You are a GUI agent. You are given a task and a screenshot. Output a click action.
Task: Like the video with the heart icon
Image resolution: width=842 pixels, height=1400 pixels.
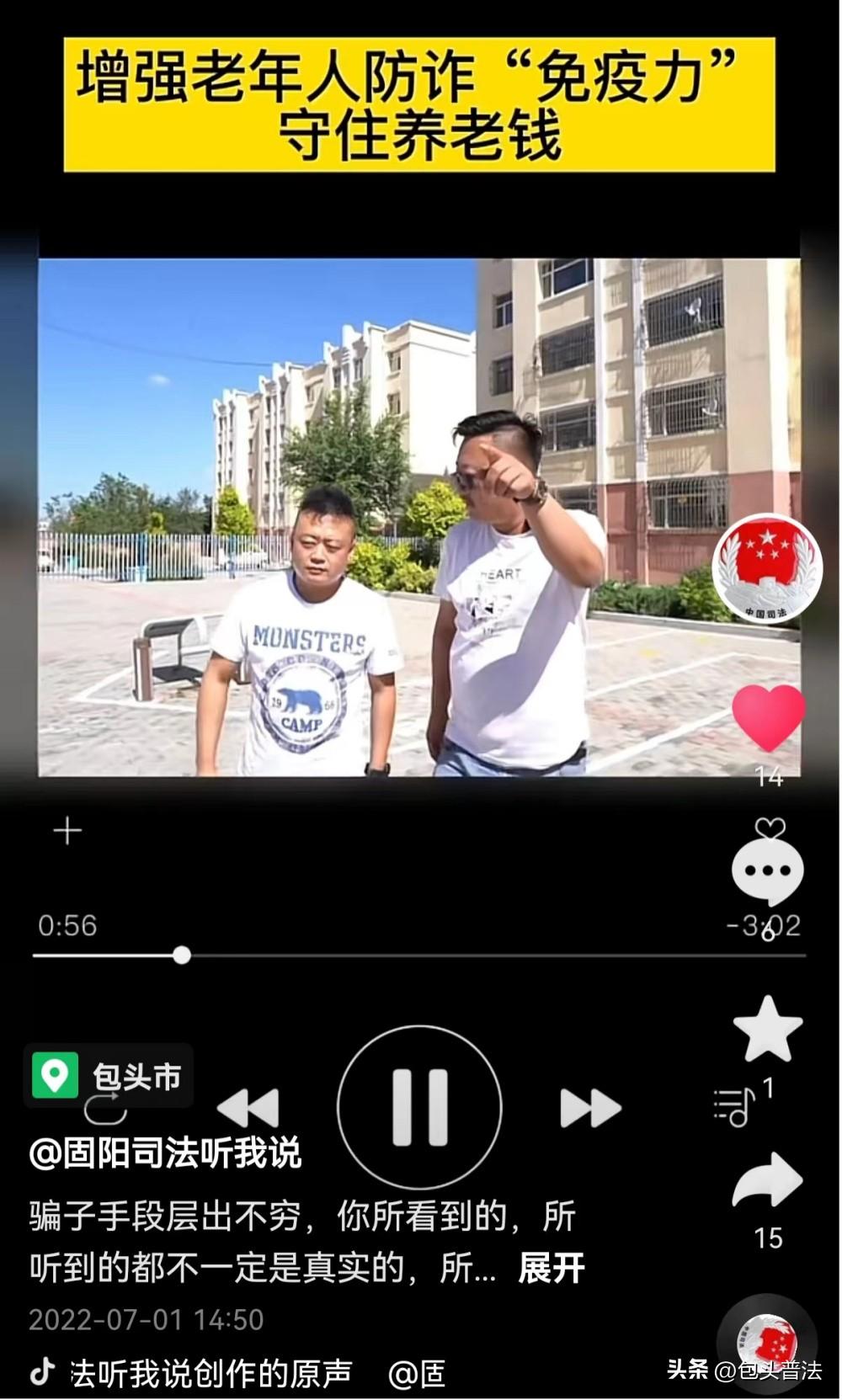click(x=767, y=716)
